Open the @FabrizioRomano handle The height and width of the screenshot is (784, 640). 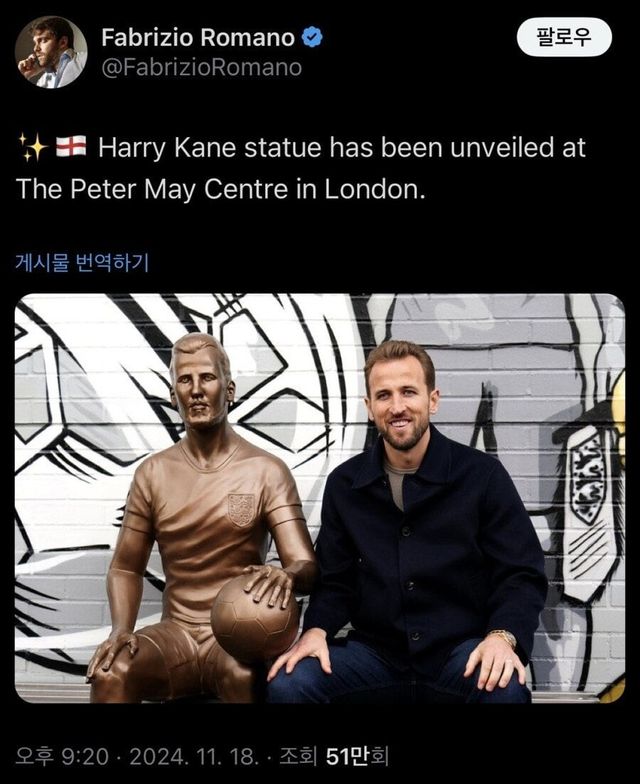click(201, 68)
